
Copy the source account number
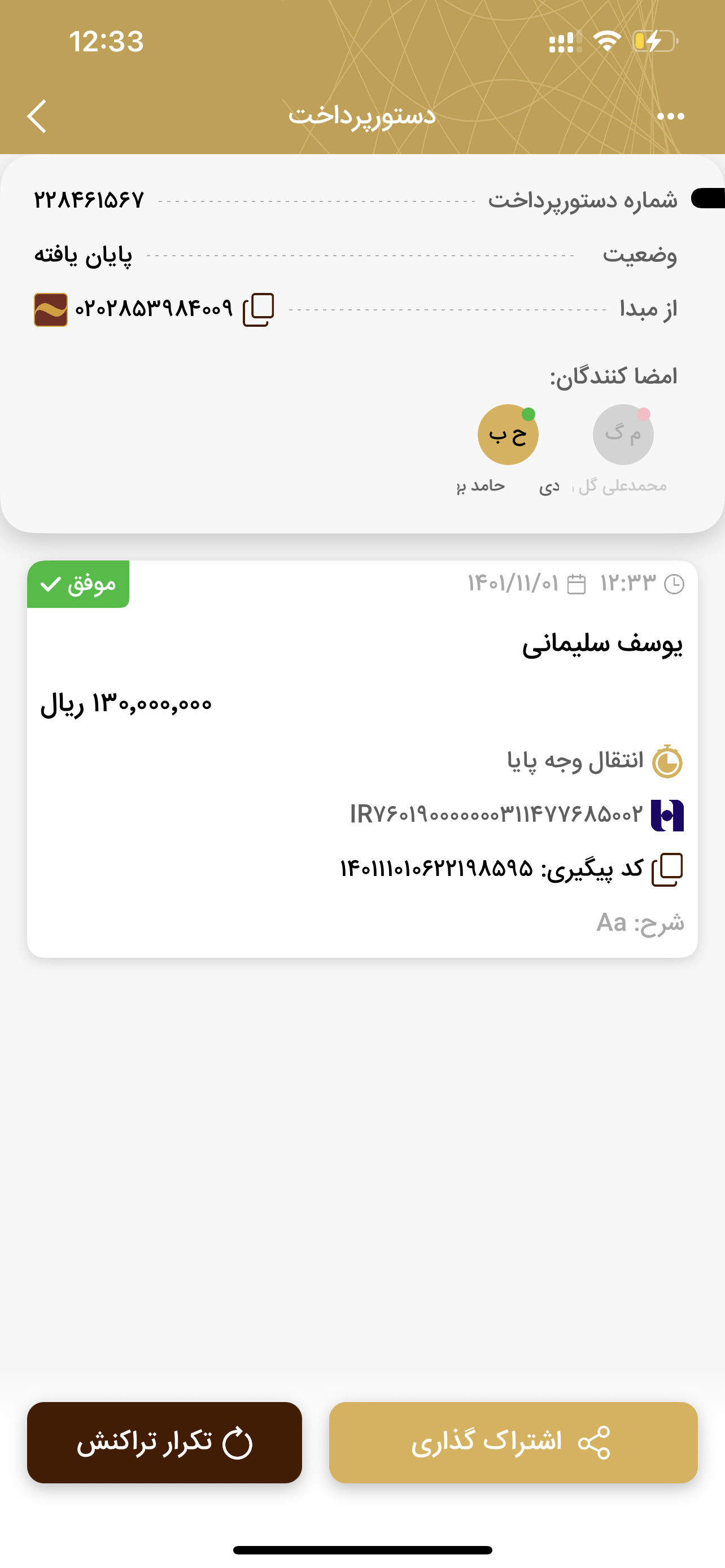tap(258, 309)
